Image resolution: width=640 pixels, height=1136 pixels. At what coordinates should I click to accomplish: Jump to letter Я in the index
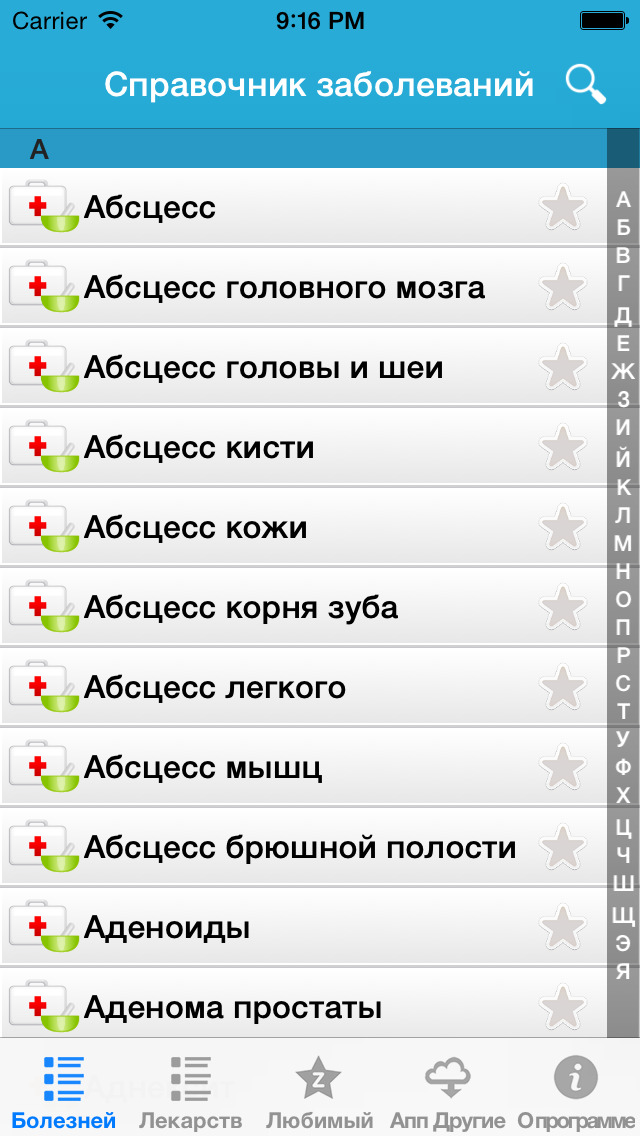[623, 970]
